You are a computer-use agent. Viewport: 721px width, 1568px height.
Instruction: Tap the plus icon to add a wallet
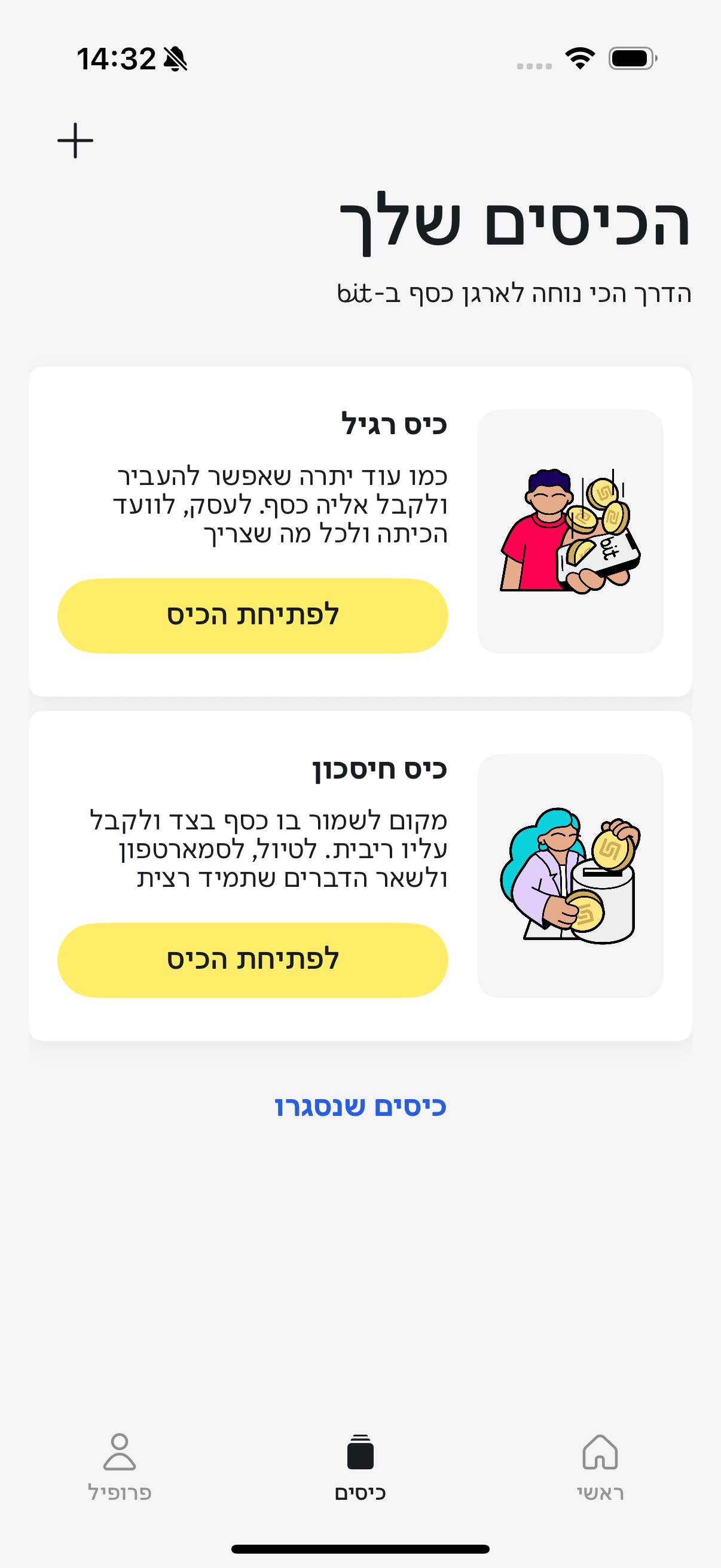(x=75, y=141)
